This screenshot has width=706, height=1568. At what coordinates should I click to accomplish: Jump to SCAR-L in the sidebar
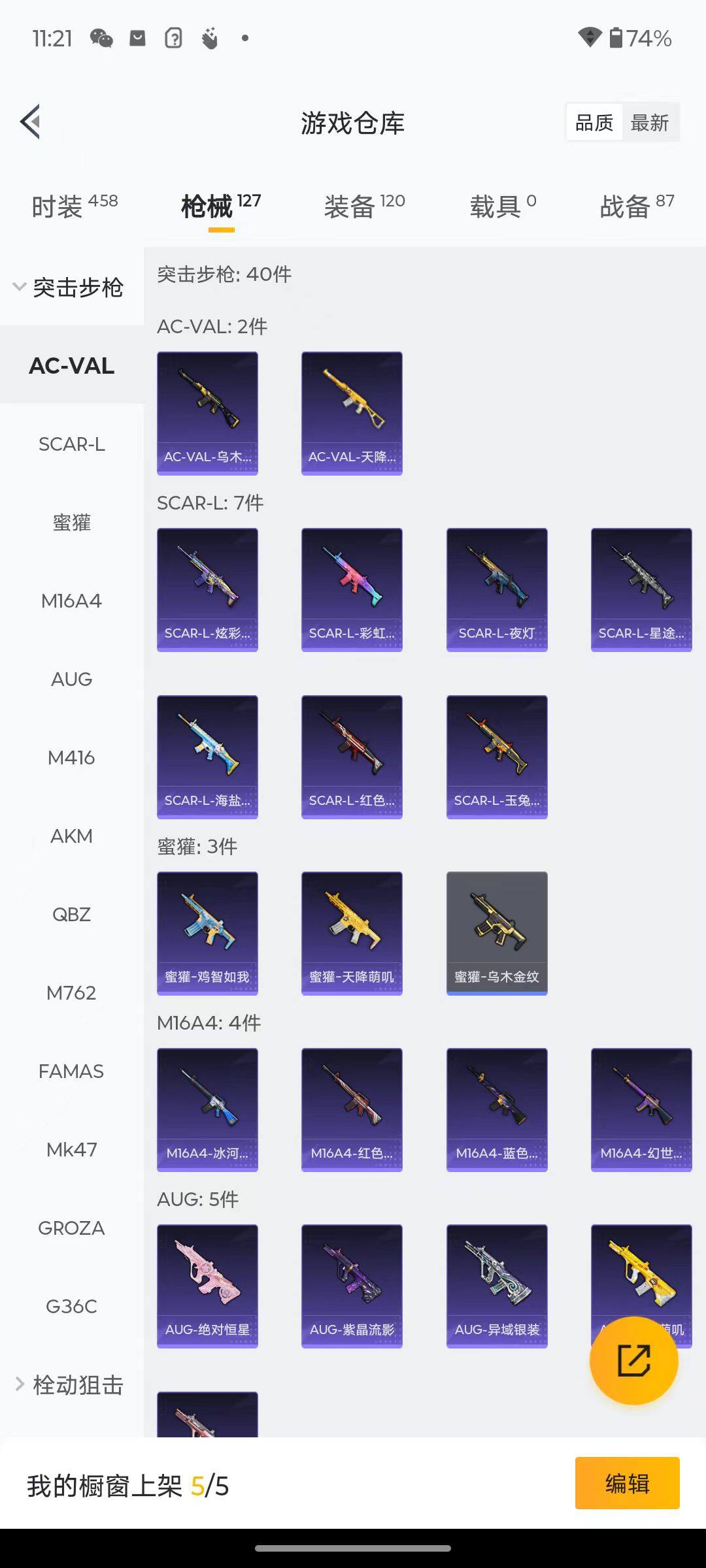coord(71,444)
